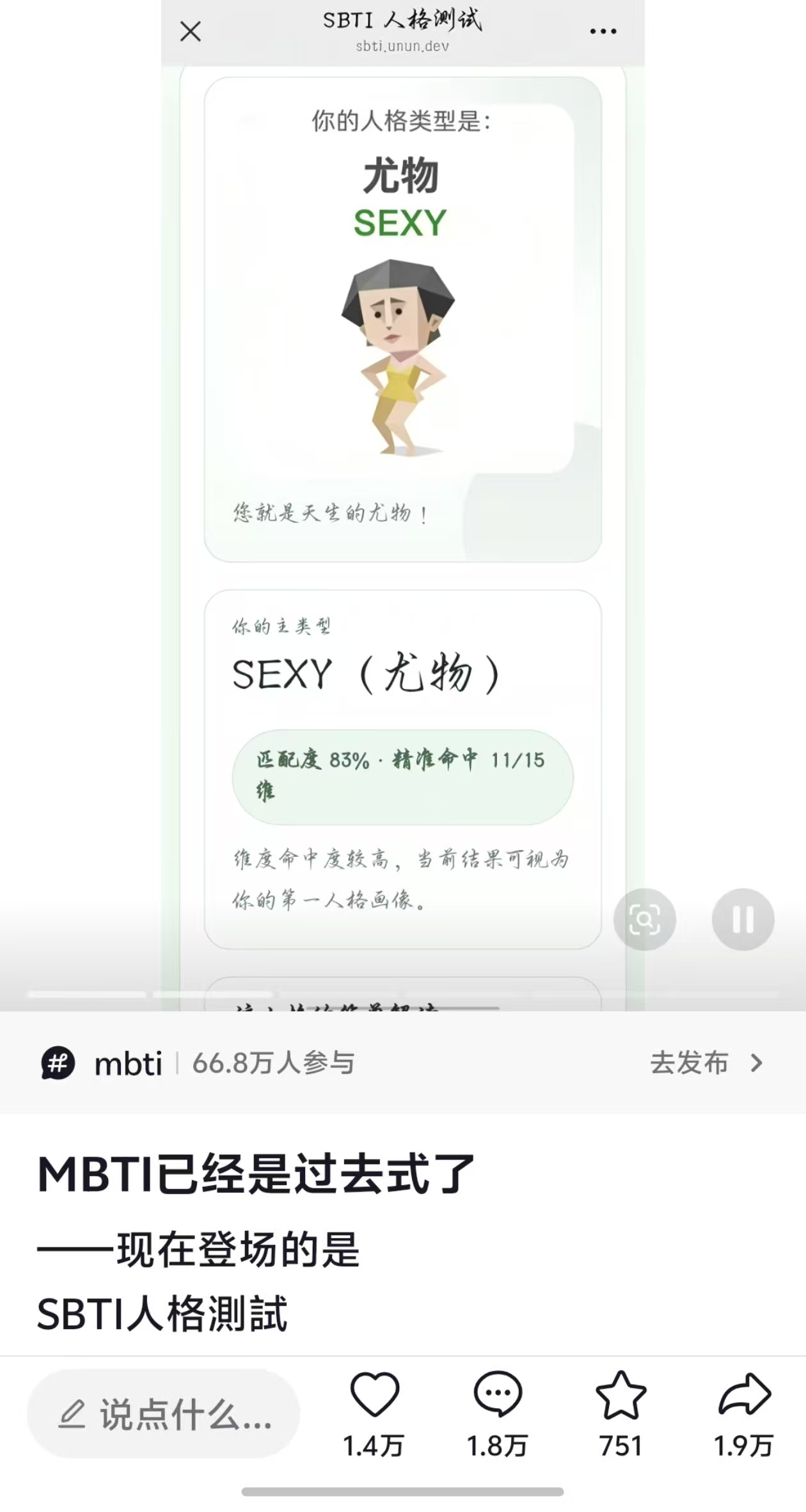The image size is (806, 1512).
Task: Like this post with the heart
Action: click(x=374, y=1396)
